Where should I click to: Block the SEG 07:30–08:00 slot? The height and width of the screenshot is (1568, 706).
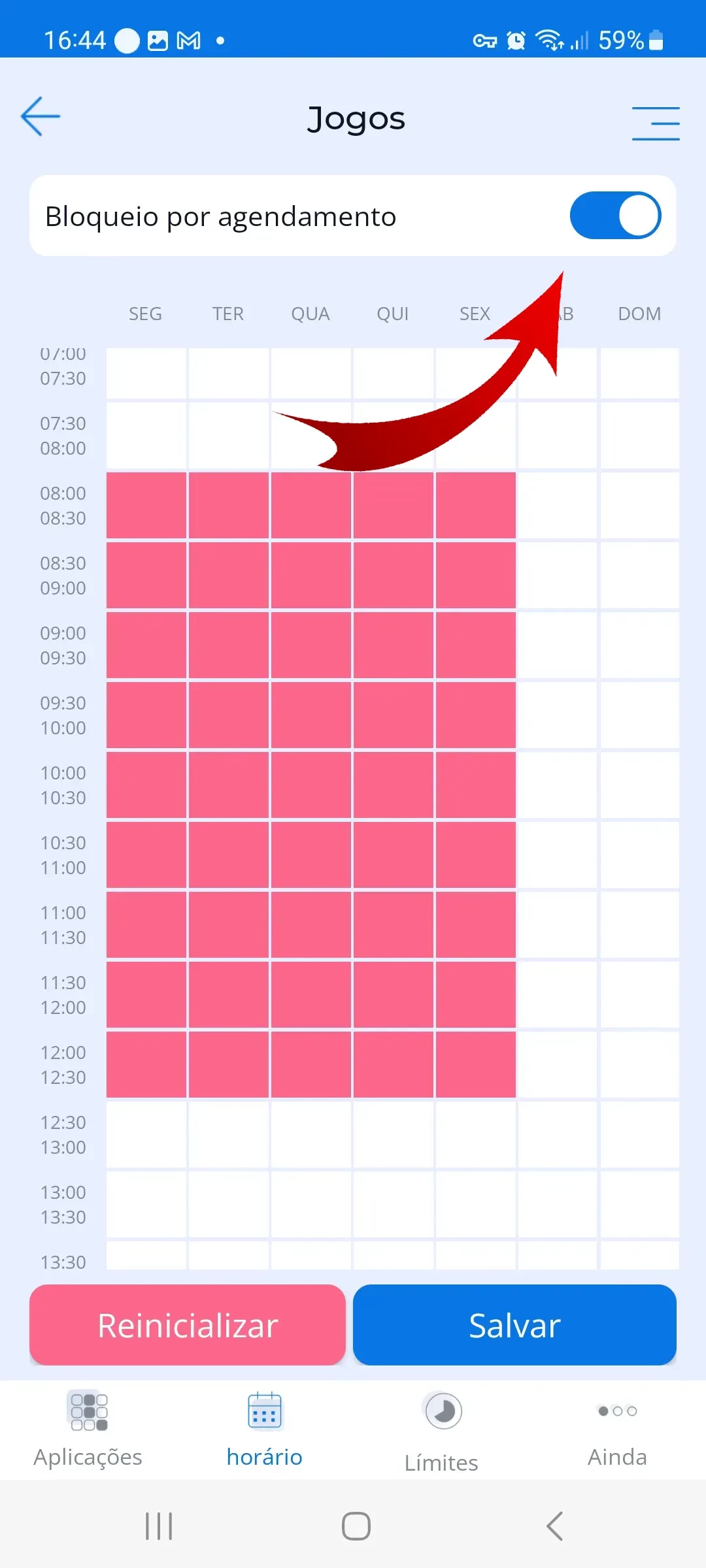tap(146, 436)
